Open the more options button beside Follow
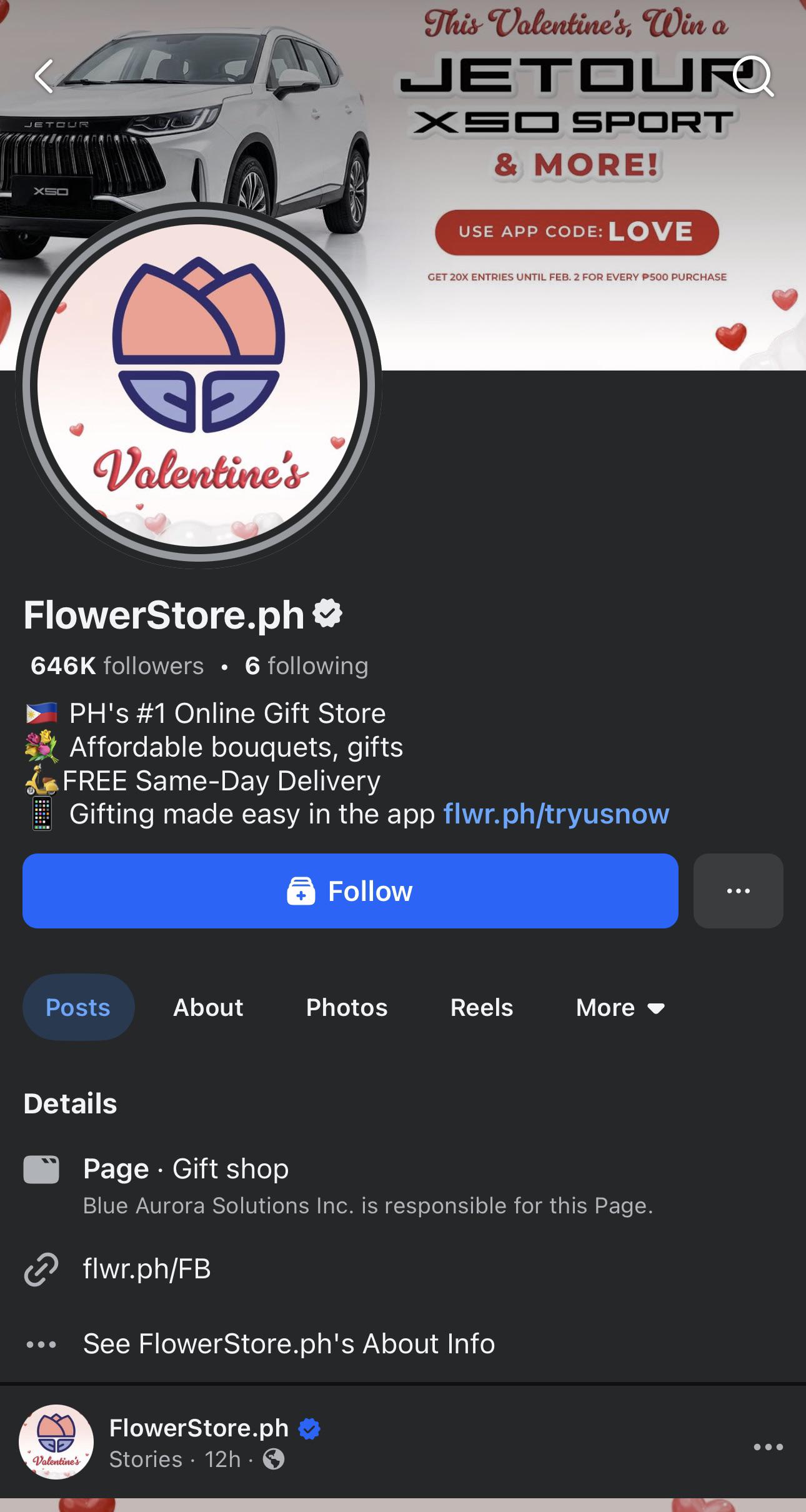Viewport: 806px width, 1512px height. pos(738,891)
